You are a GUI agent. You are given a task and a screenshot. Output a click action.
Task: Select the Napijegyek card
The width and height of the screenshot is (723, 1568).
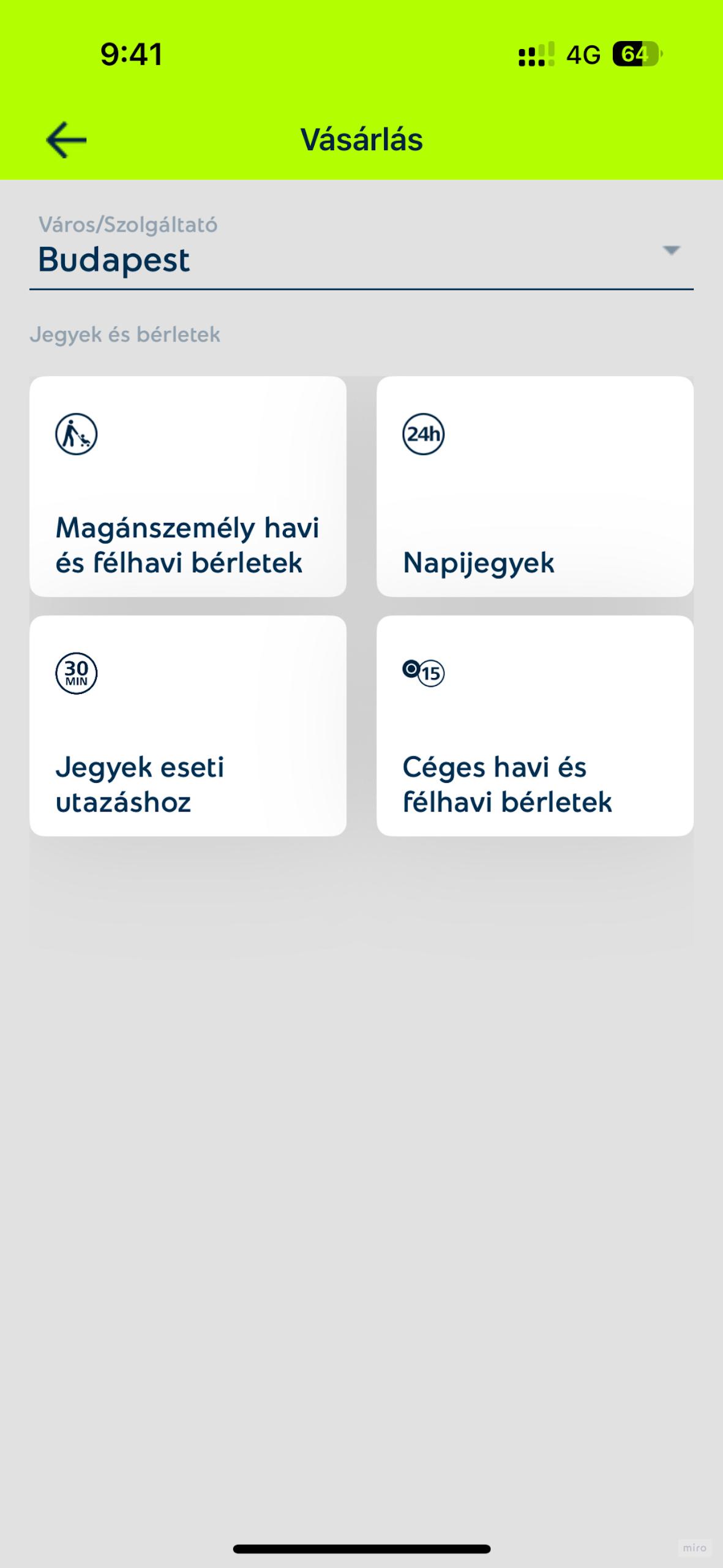pos(535,486)
